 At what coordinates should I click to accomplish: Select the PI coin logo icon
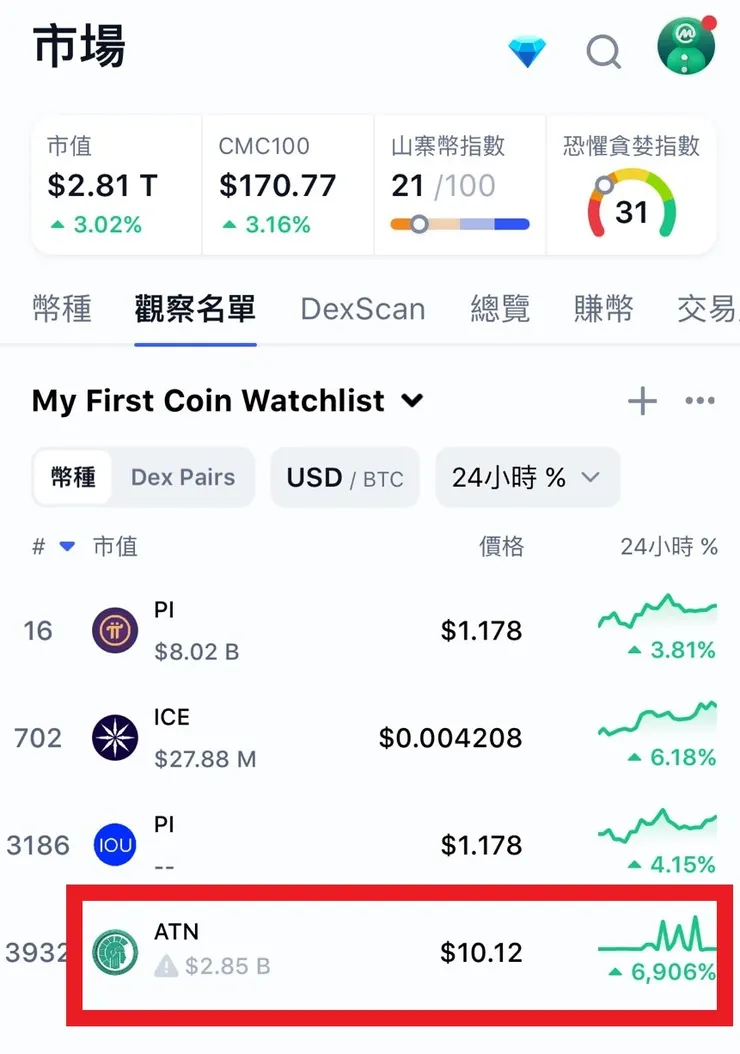(114, 630)
